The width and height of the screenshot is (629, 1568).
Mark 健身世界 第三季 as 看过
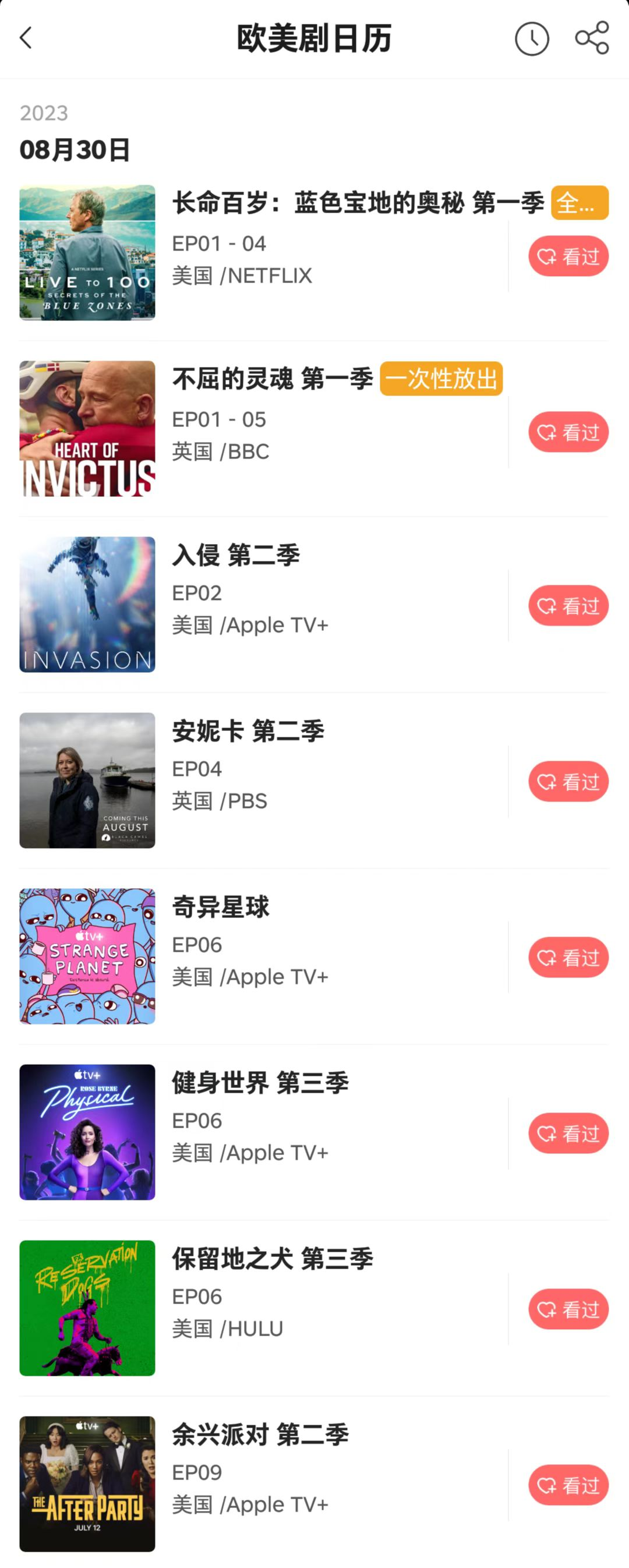(x=568, y=1133)
